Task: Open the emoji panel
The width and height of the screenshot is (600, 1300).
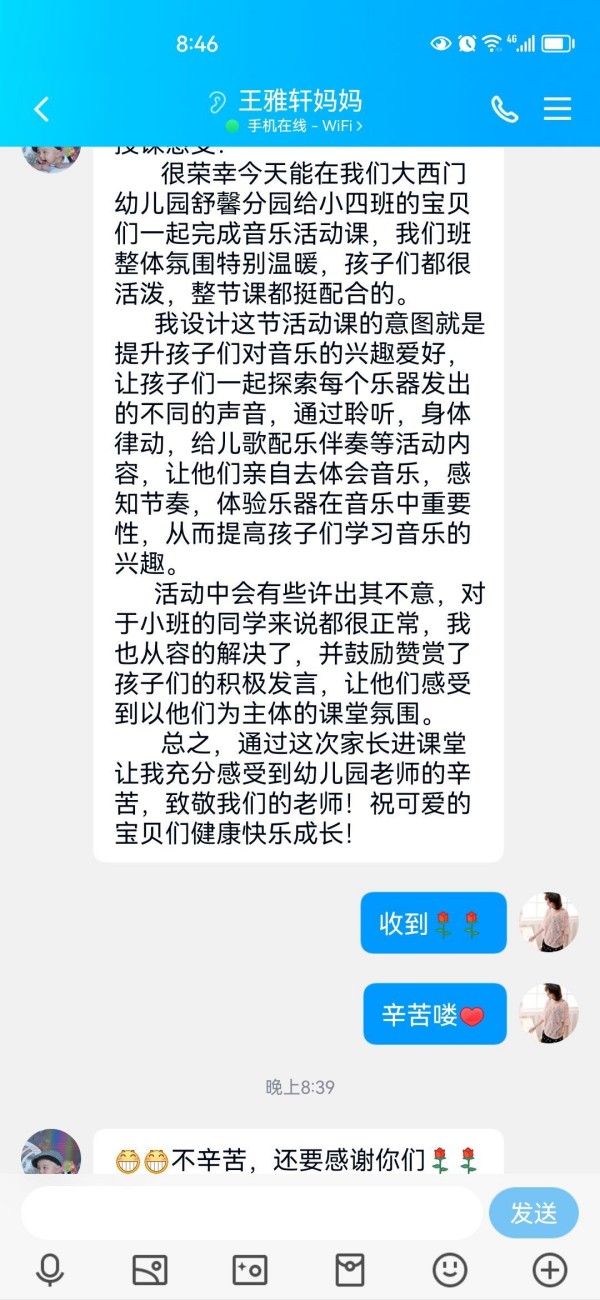Action: (450, 1270)
